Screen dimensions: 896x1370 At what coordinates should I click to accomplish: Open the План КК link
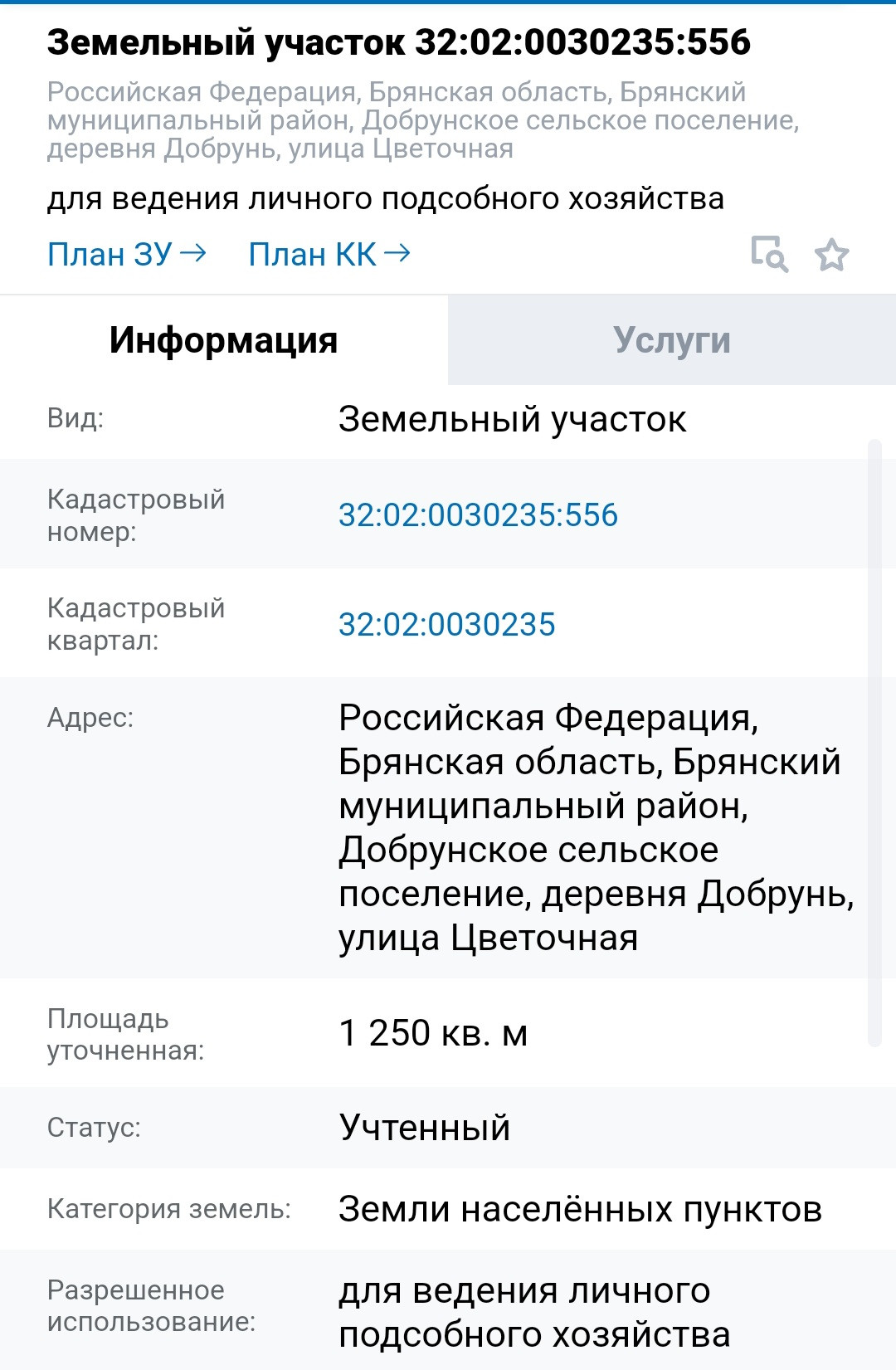pyautogui.click(x=329, y=255)
